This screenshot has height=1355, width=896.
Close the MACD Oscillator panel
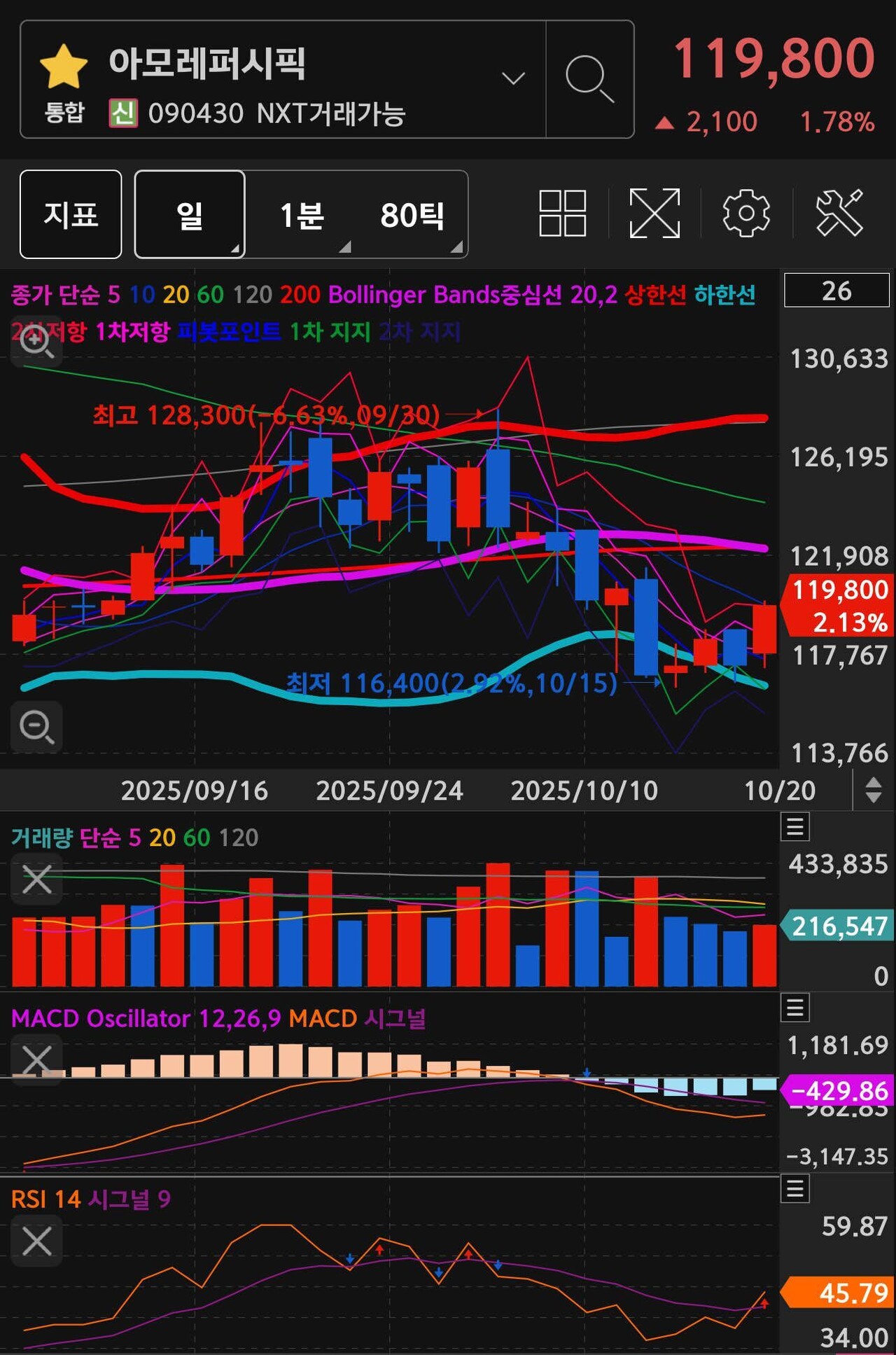pos(36,1059)
